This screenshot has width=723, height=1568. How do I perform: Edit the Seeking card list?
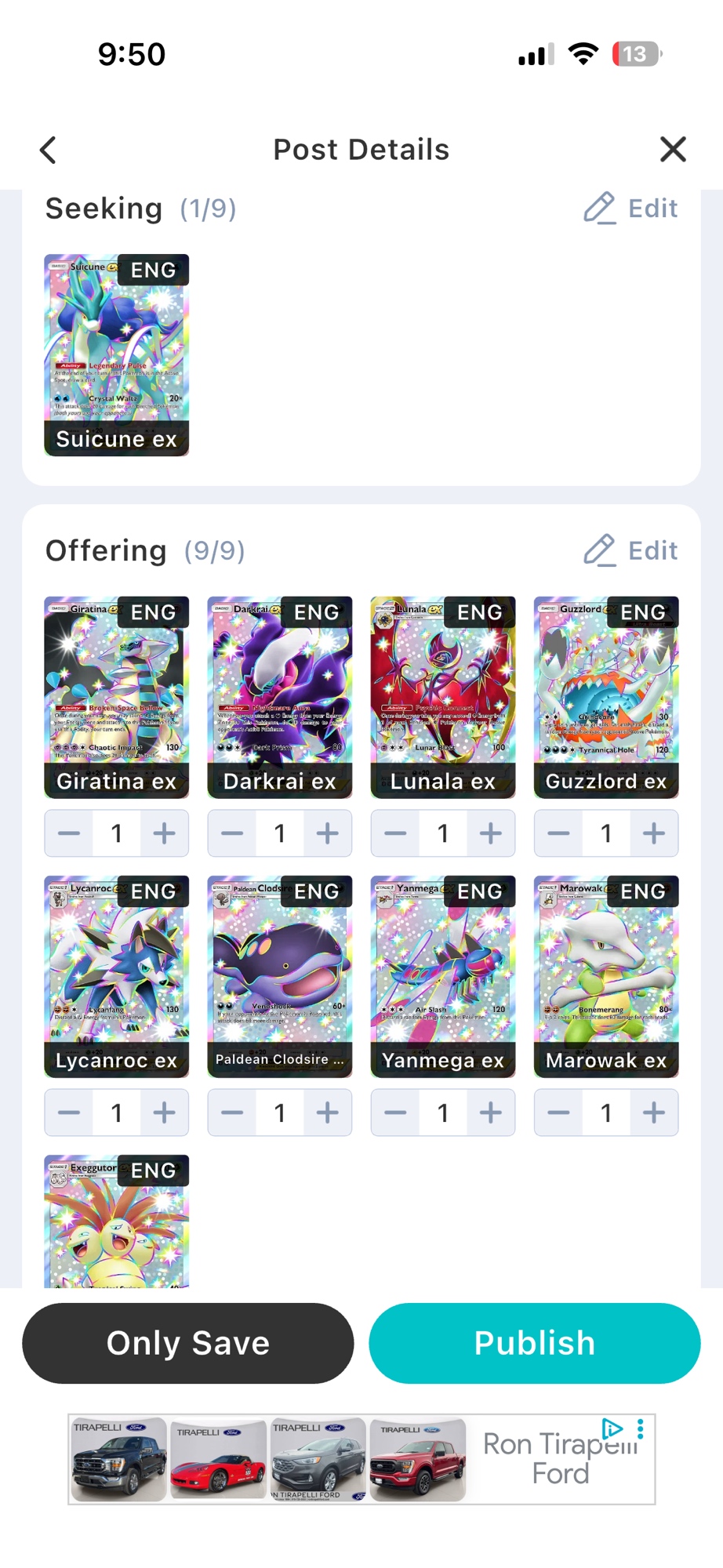point(630,209)
